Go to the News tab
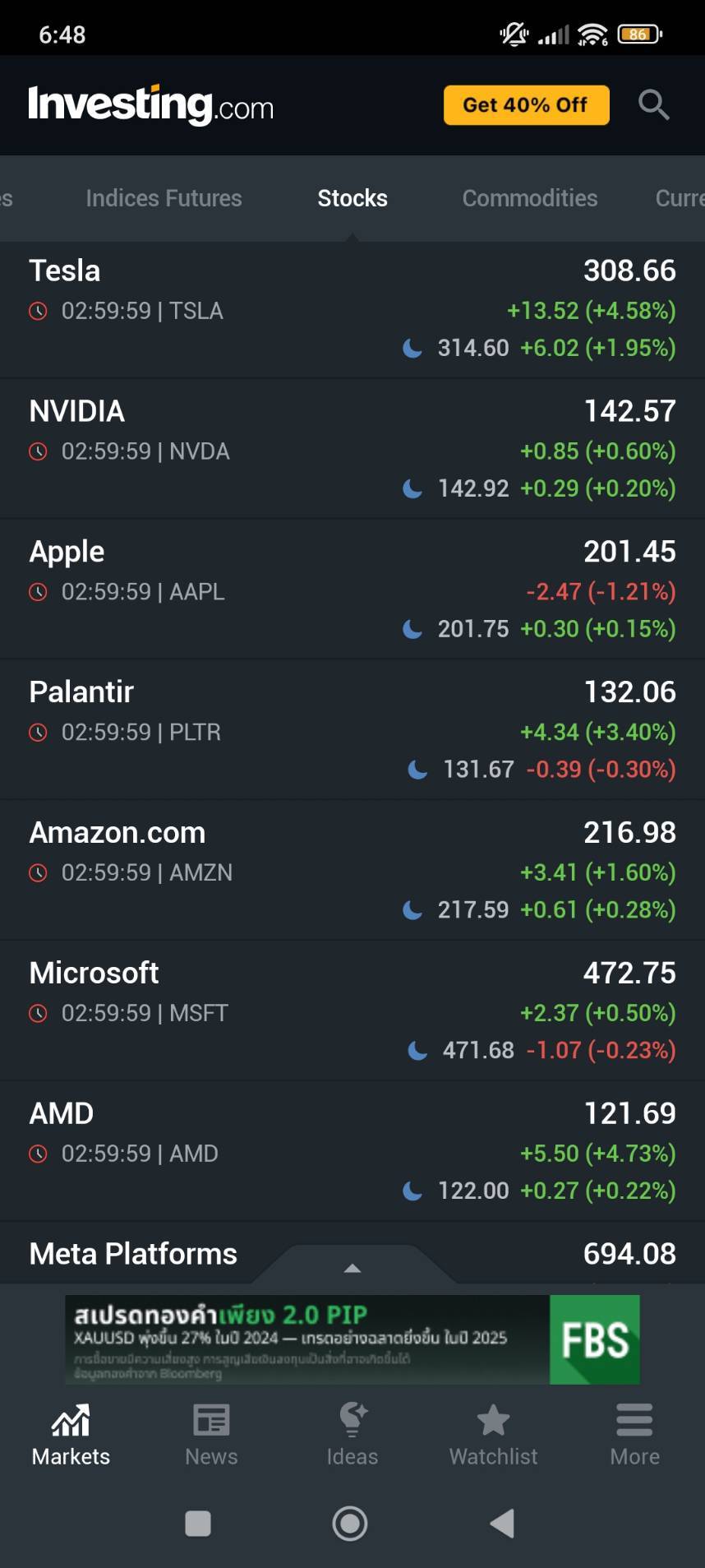The height and width of the screenshot is (1568, 705). pyautogui.click(x=211, y=1435)
